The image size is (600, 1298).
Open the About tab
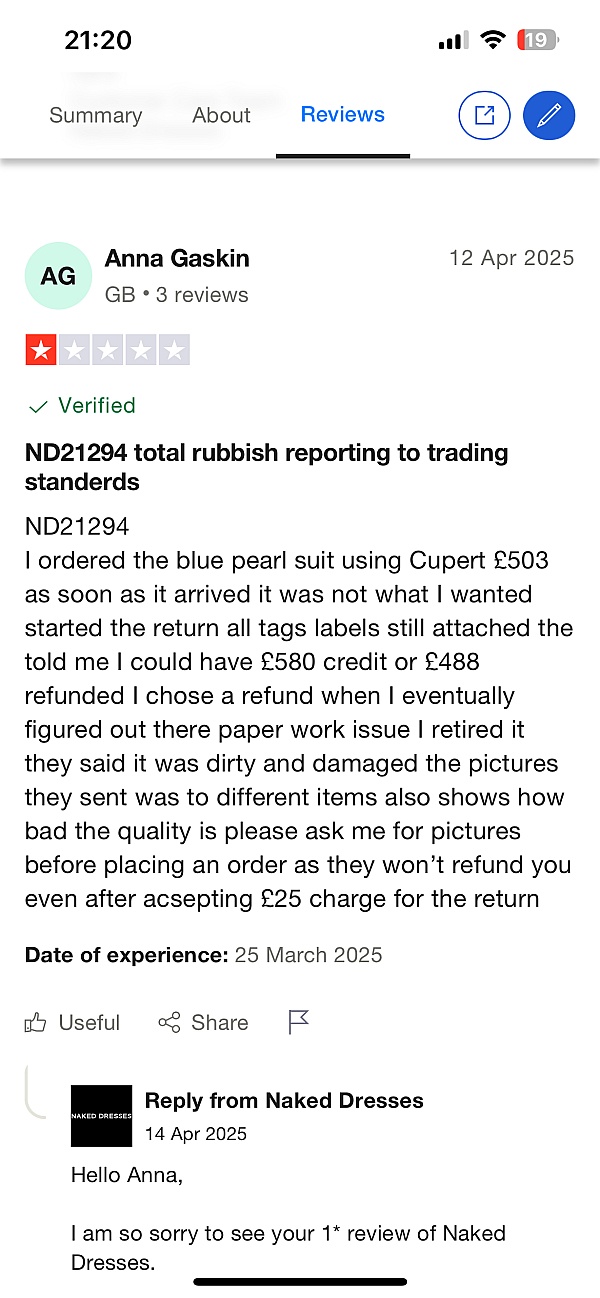pyautogui.click(x=221, y=115)
